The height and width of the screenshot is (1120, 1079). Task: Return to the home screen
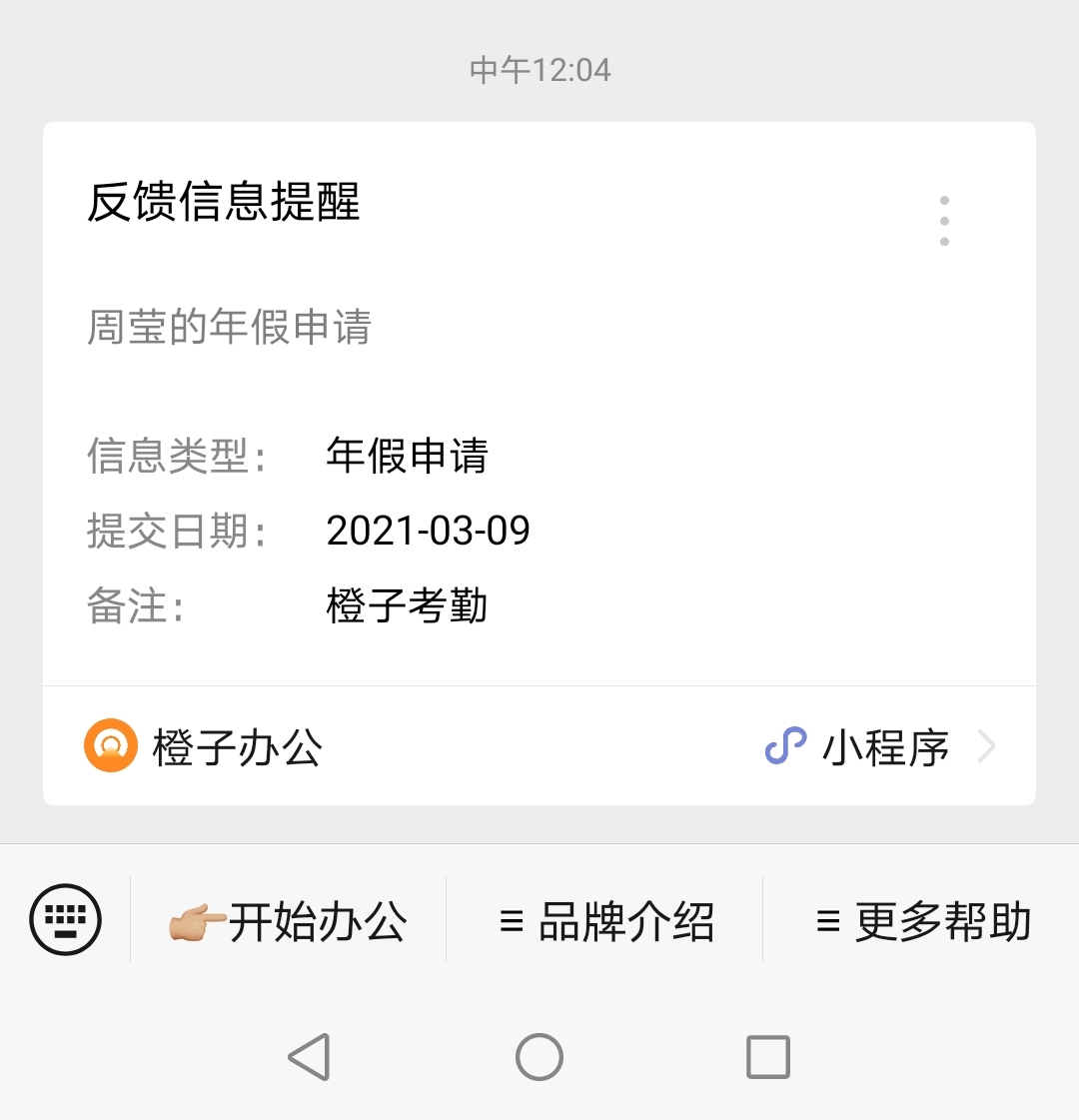coord(539,1056)
